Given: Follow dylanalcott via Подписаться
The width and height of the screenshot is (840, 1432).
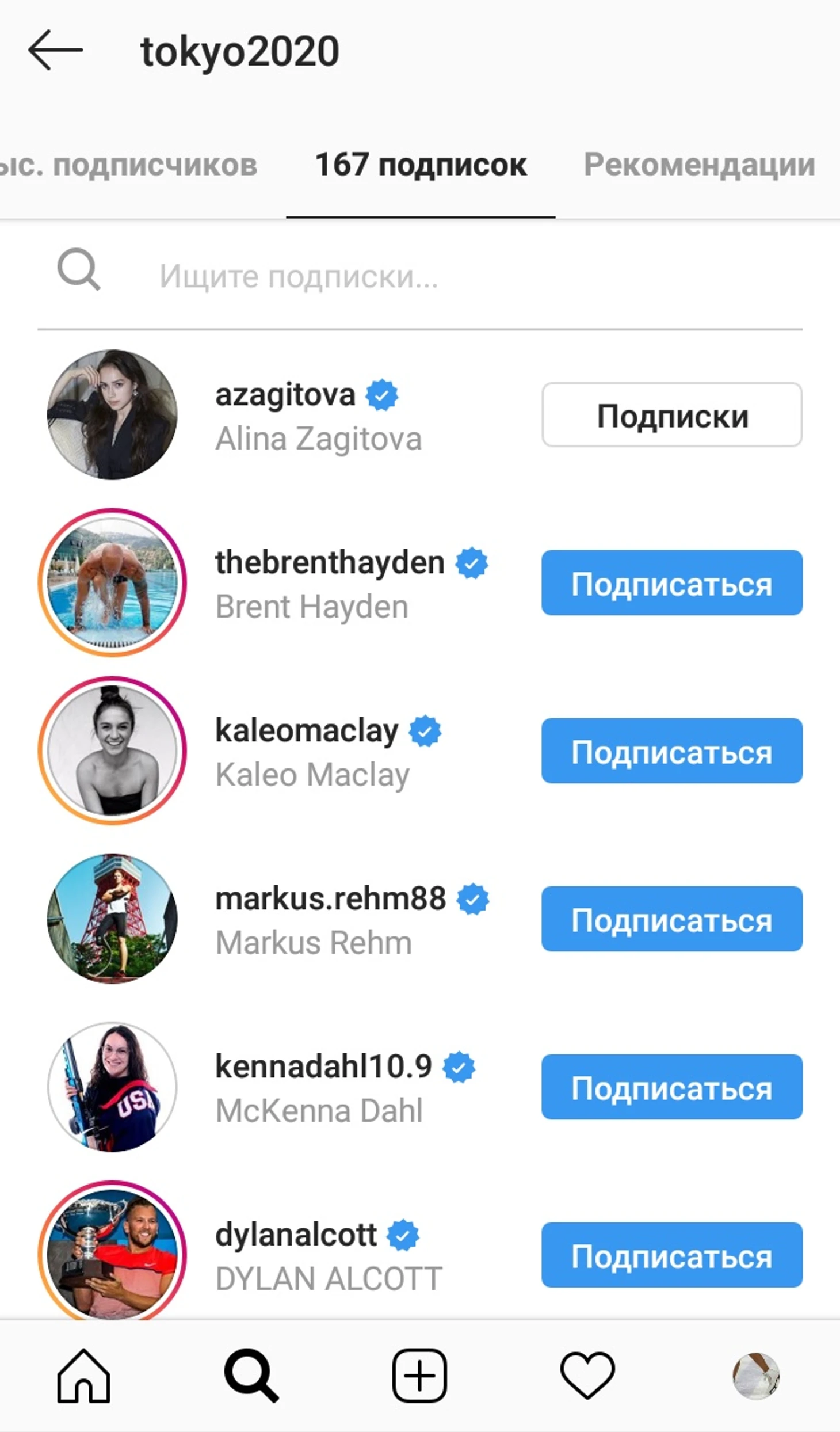Looking at the screenshot, I should coord(671,1255).
